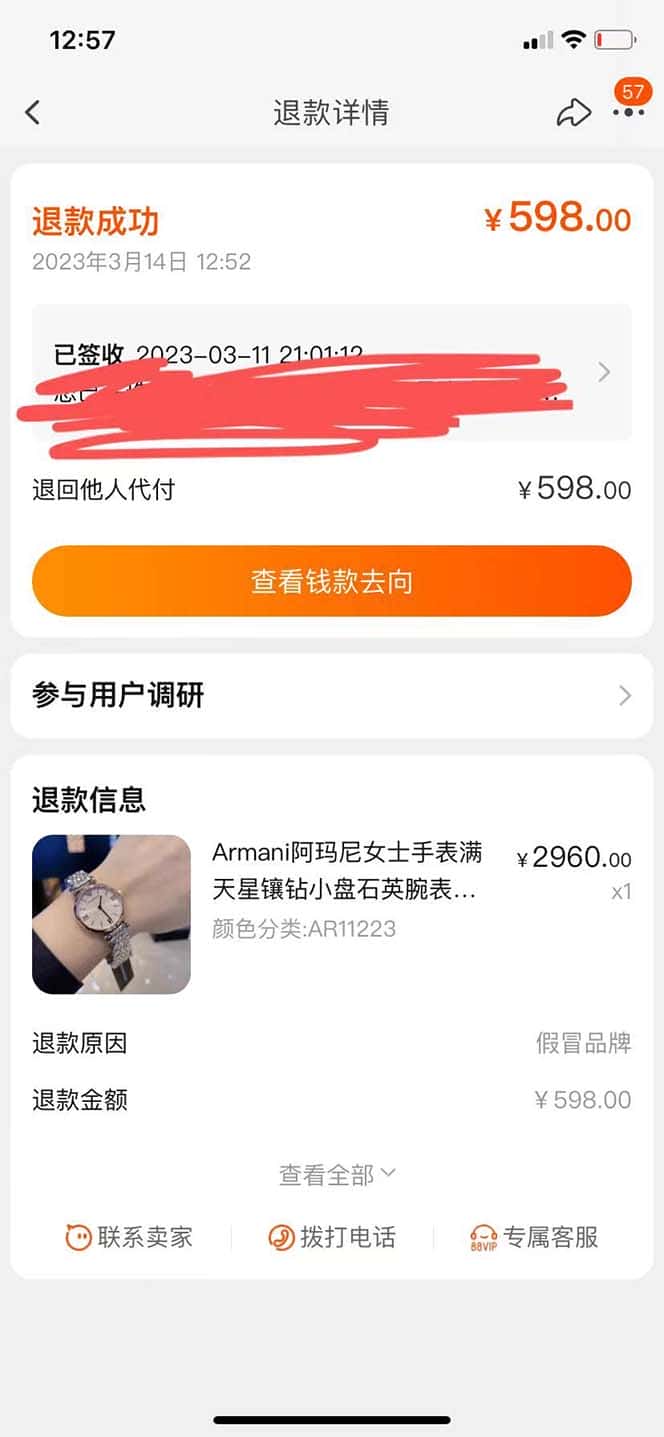
Task: Open 专属客服 exclusive customer service
Action: (x=534, y=1237)
